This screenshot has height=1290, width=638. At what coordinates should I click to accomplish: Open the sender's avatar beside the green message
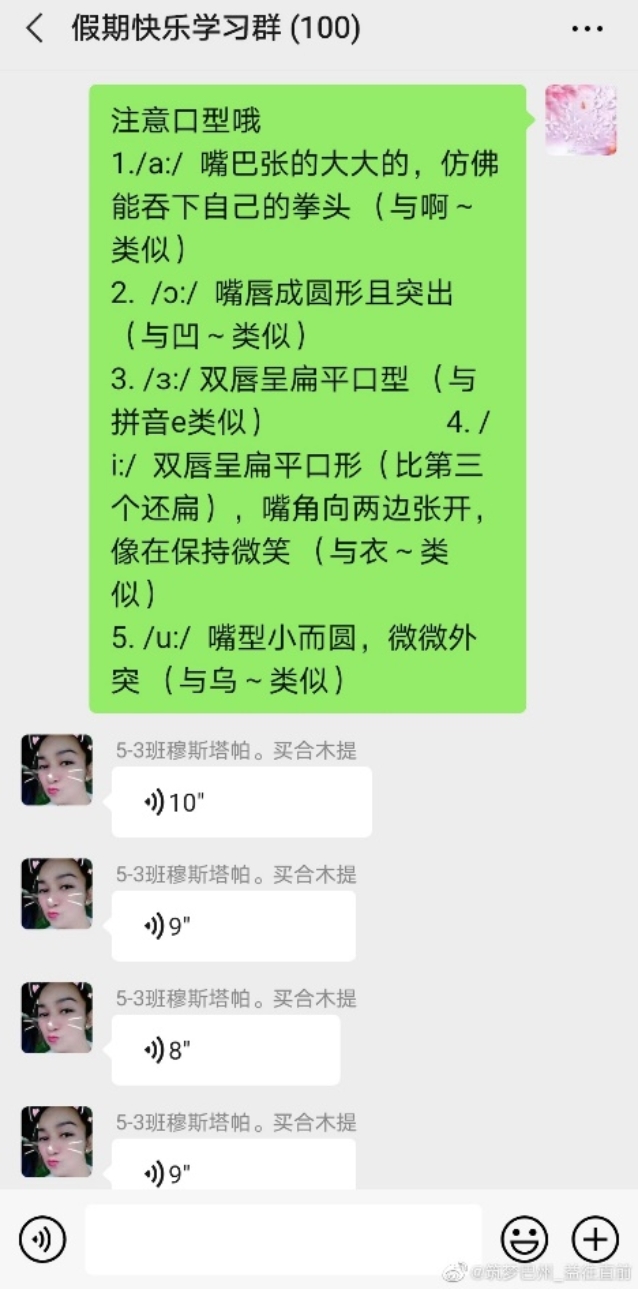click(580, 120)
